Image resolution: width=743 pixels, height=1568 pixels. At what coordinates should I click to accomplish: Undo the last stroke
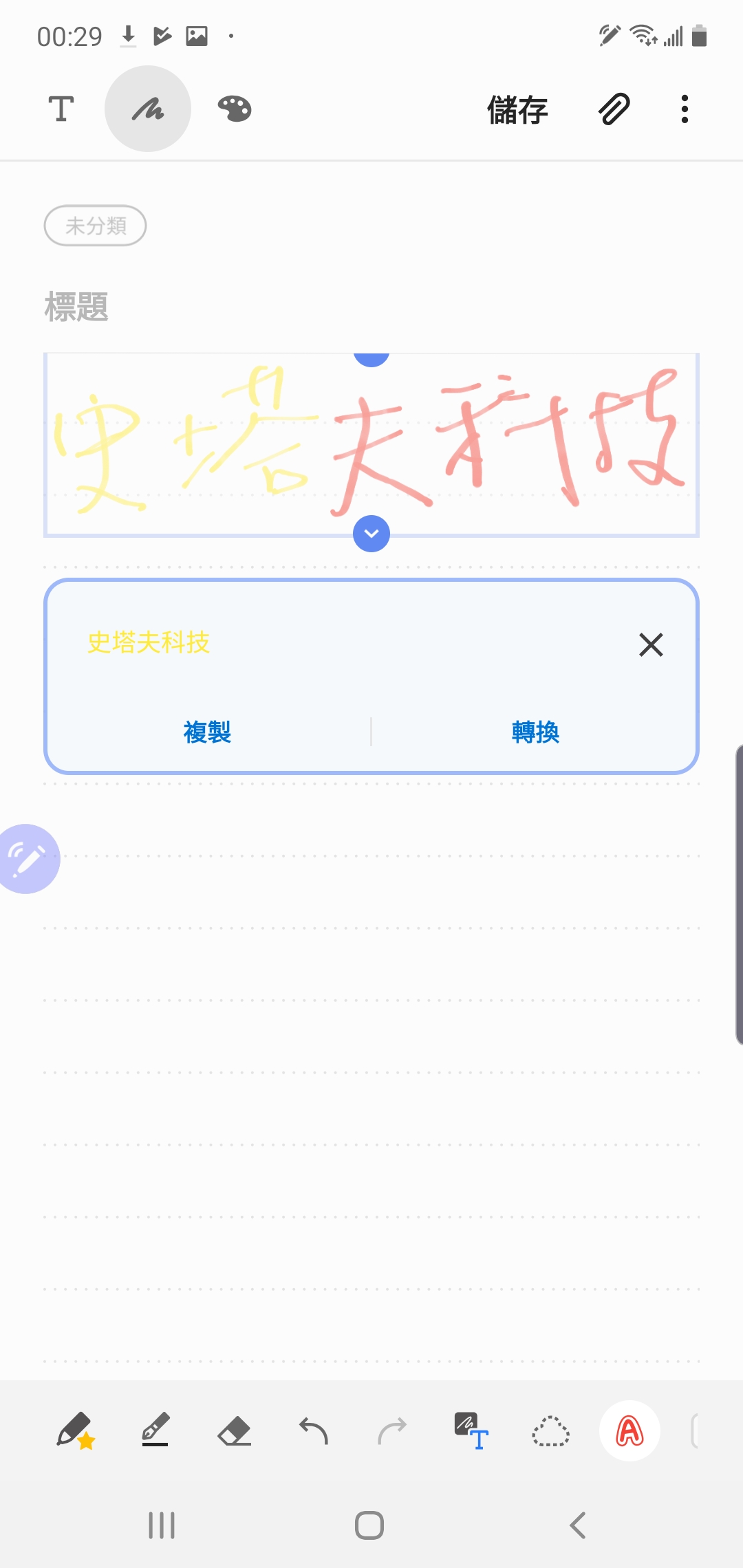tap(314, 1431)
